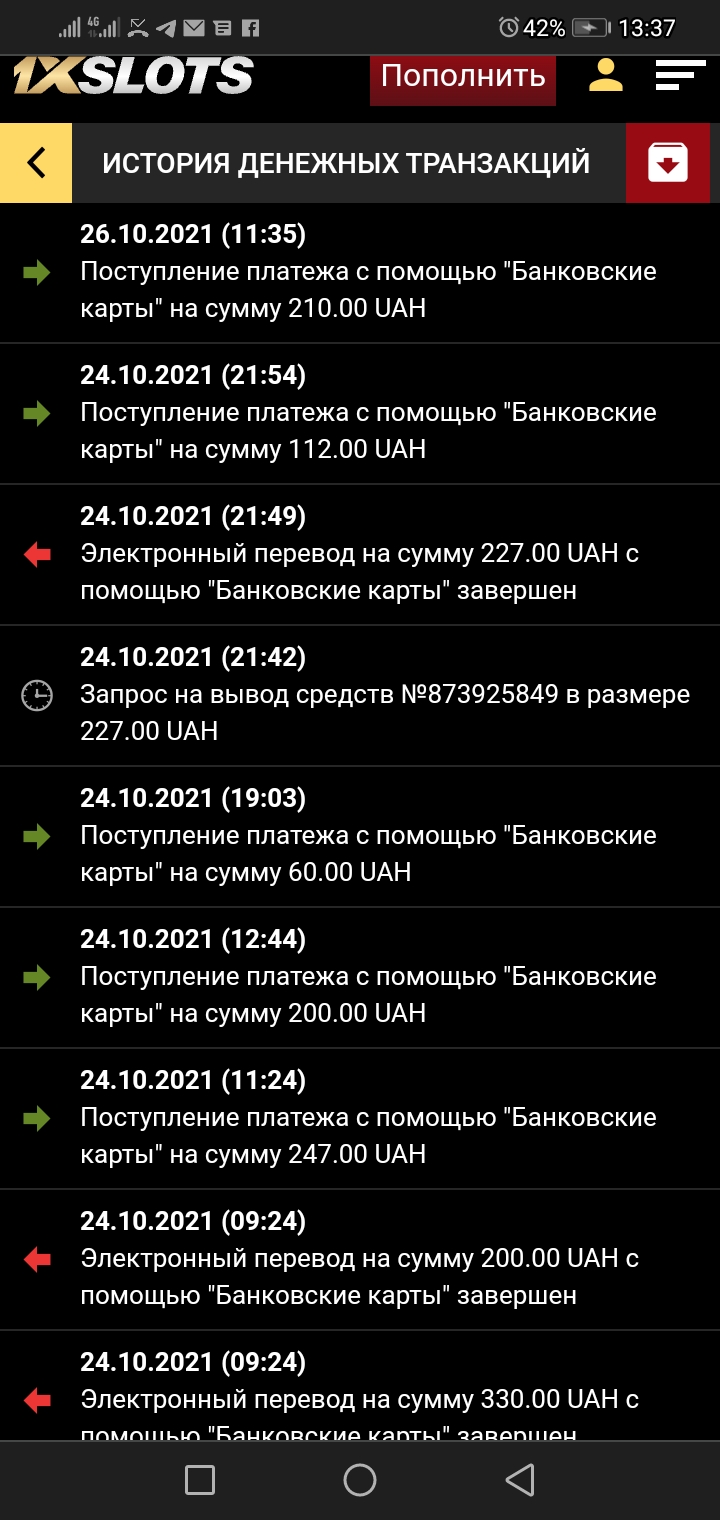Tap the Gmail icon in the status bar
This screenshot has width=720, height=1520.
click(x=195, y=27)
